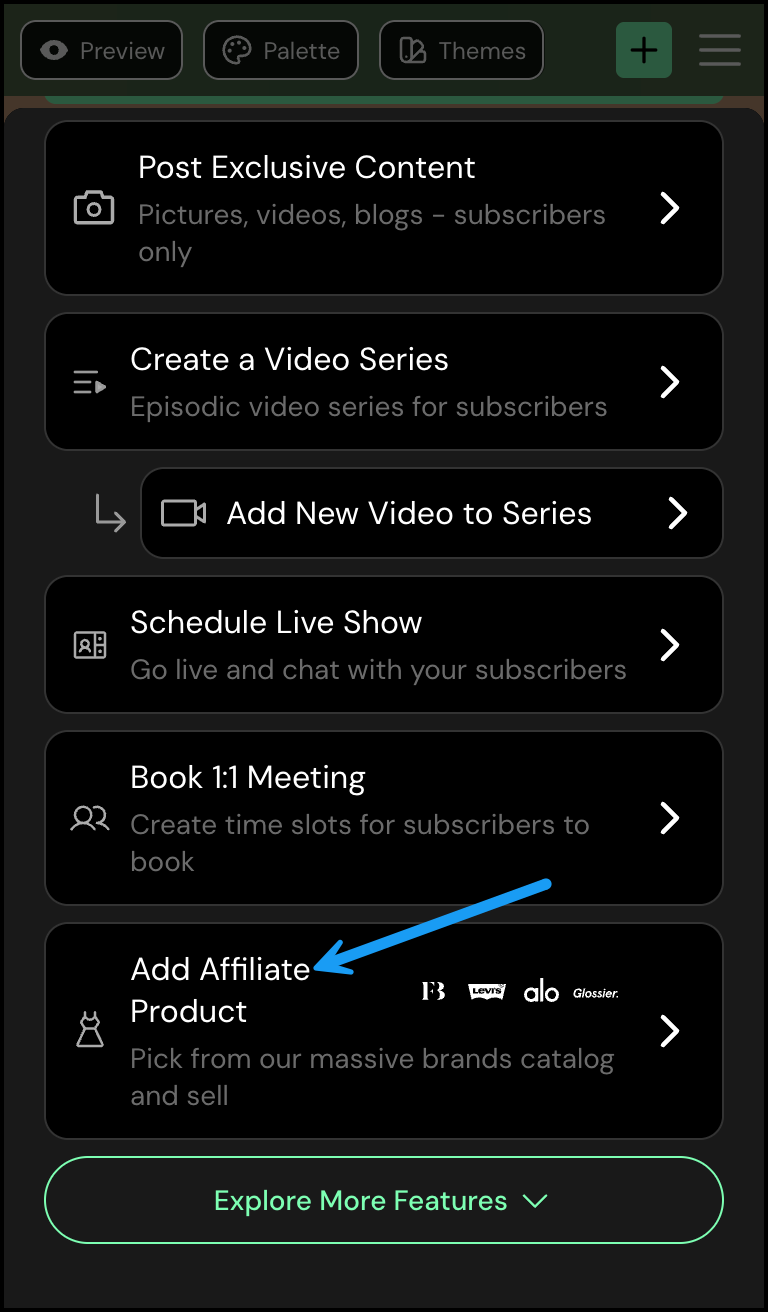Open the hamburger menu
The width and height of the screenshot is (768, 1312).
pos(720,50)
